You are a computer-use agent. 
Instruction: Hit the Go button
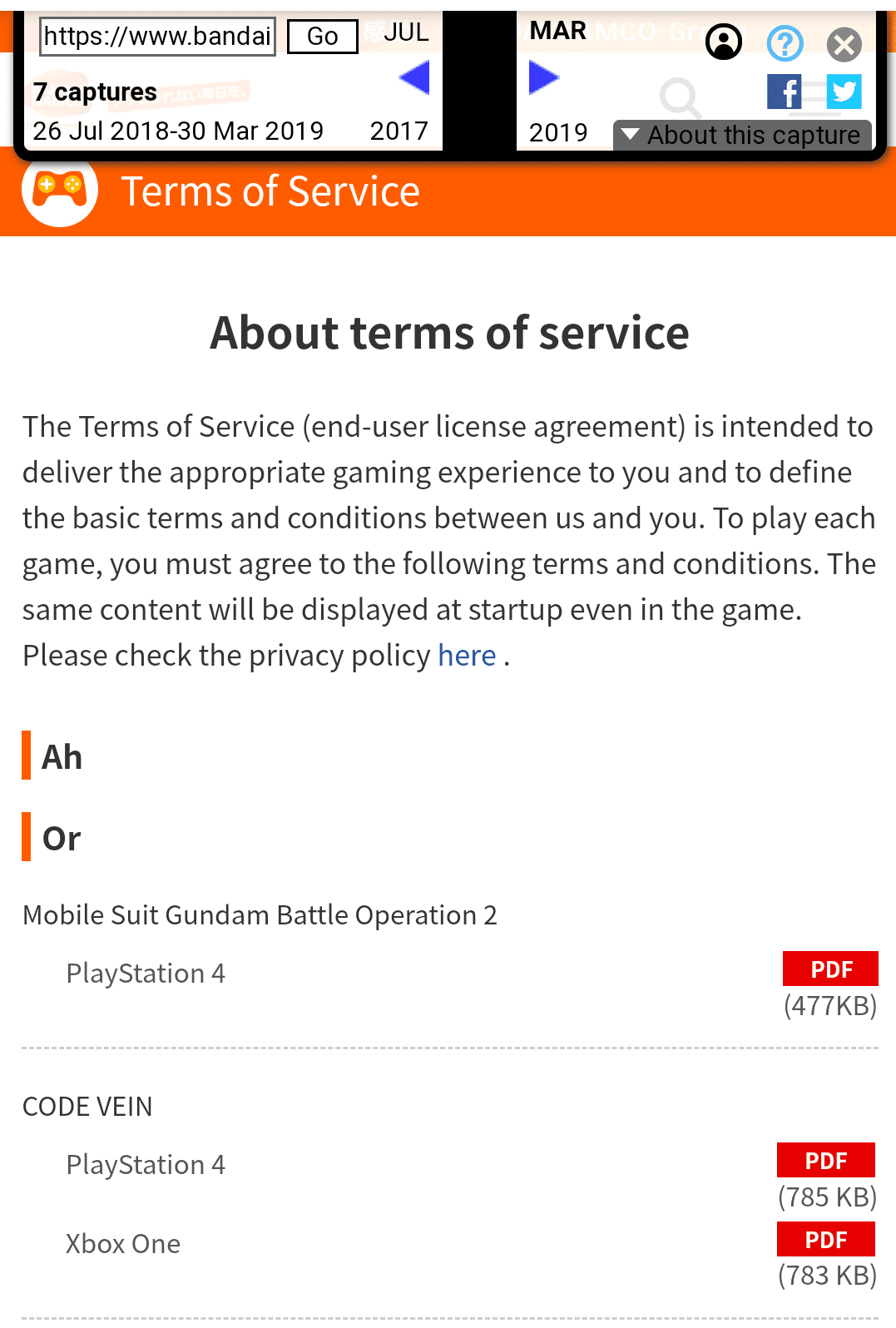click(322, 37)
